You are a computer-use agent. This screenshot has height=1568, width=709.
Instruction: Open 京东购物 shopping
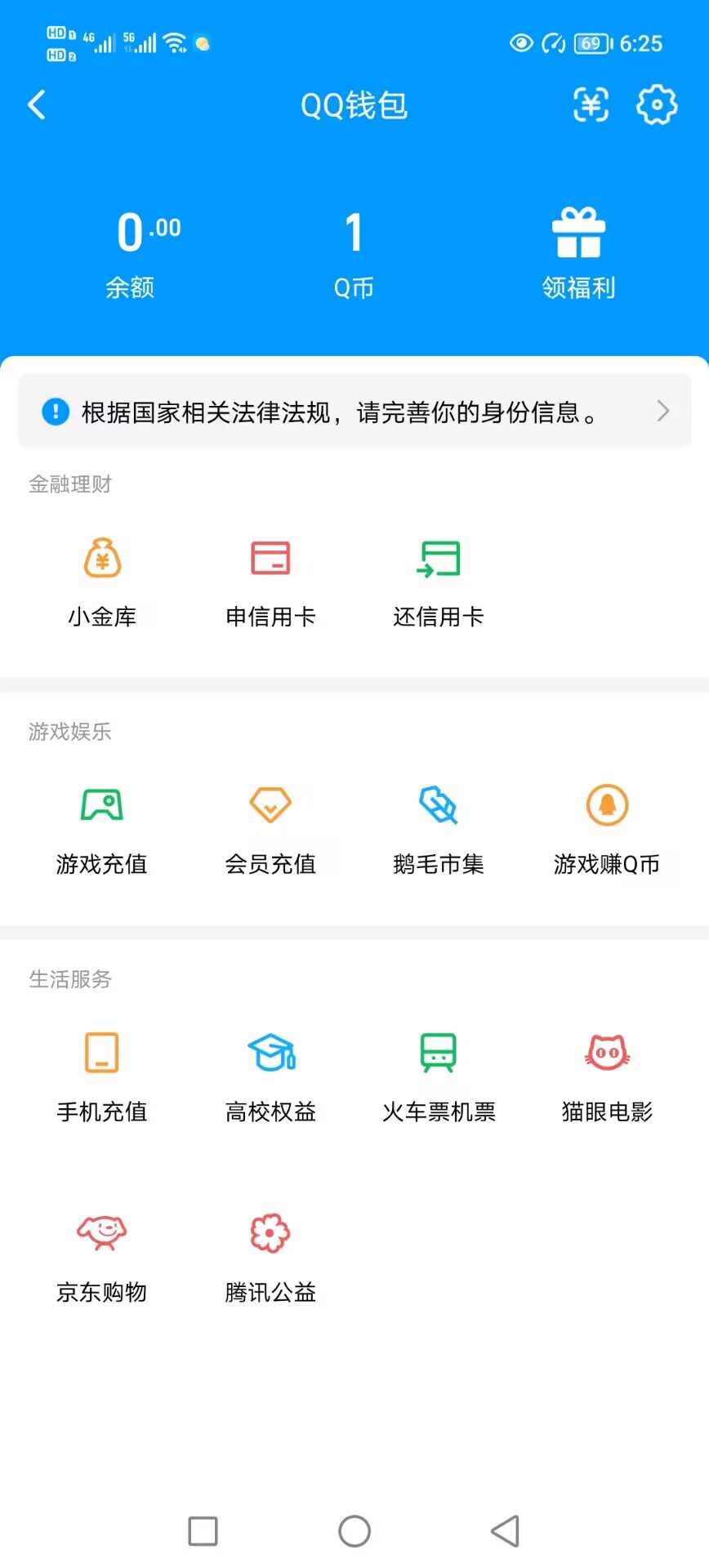click(x=101, y=1256)
